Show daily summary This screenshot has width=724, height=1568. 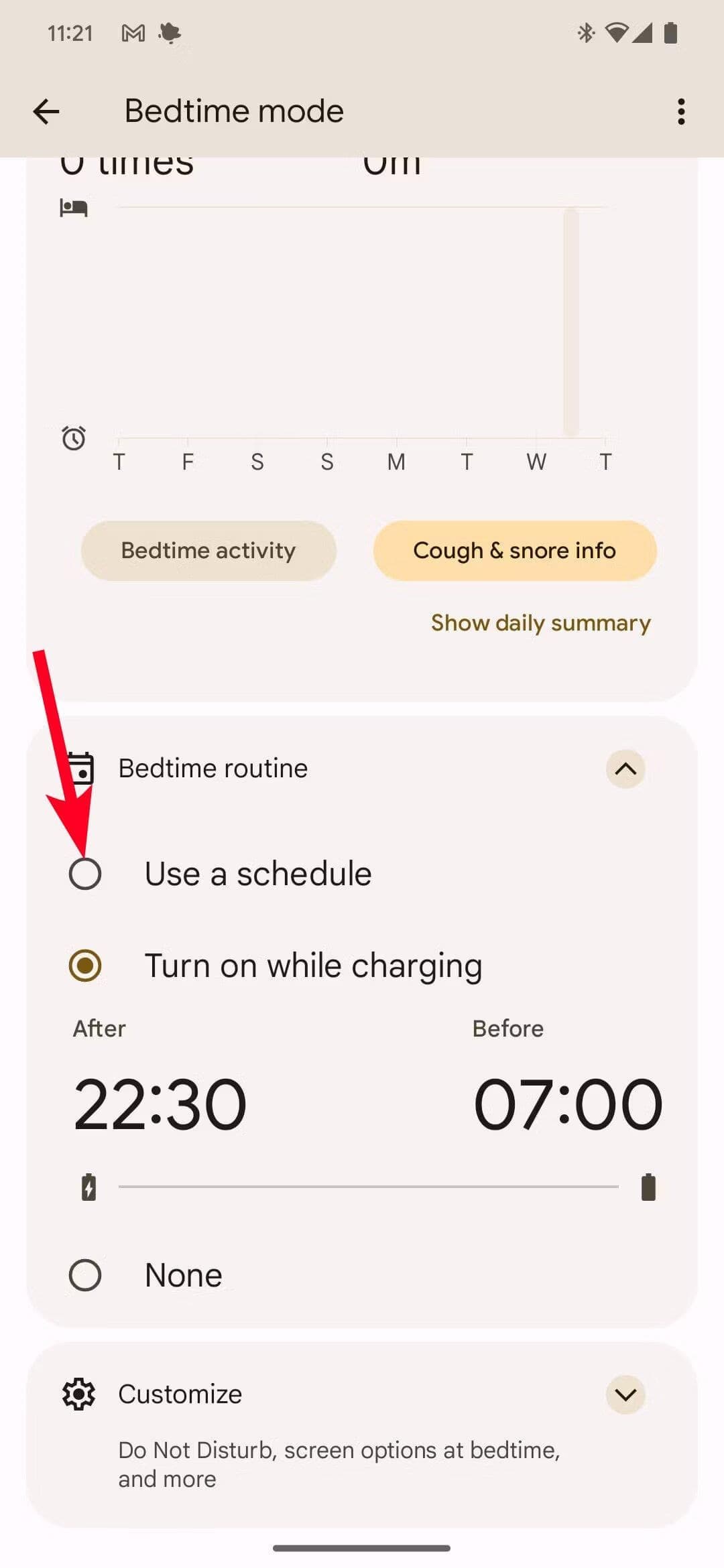tap(540, 623)
